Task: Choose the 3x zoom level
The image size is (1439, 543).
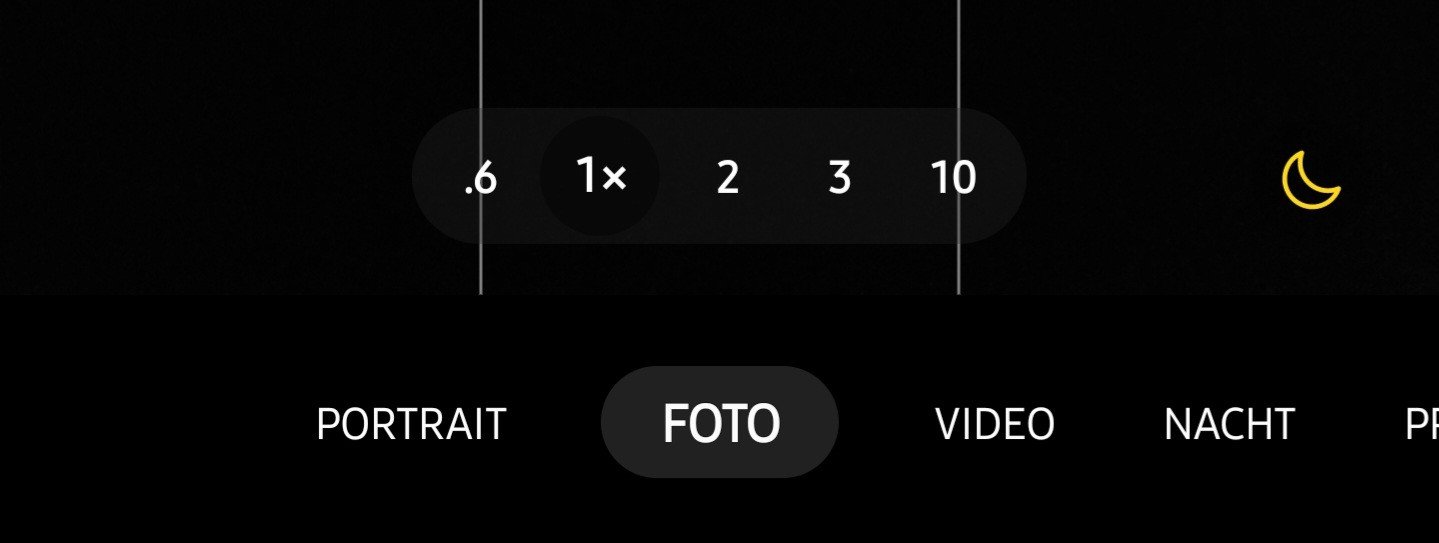Action: click(x=838, y=178)
